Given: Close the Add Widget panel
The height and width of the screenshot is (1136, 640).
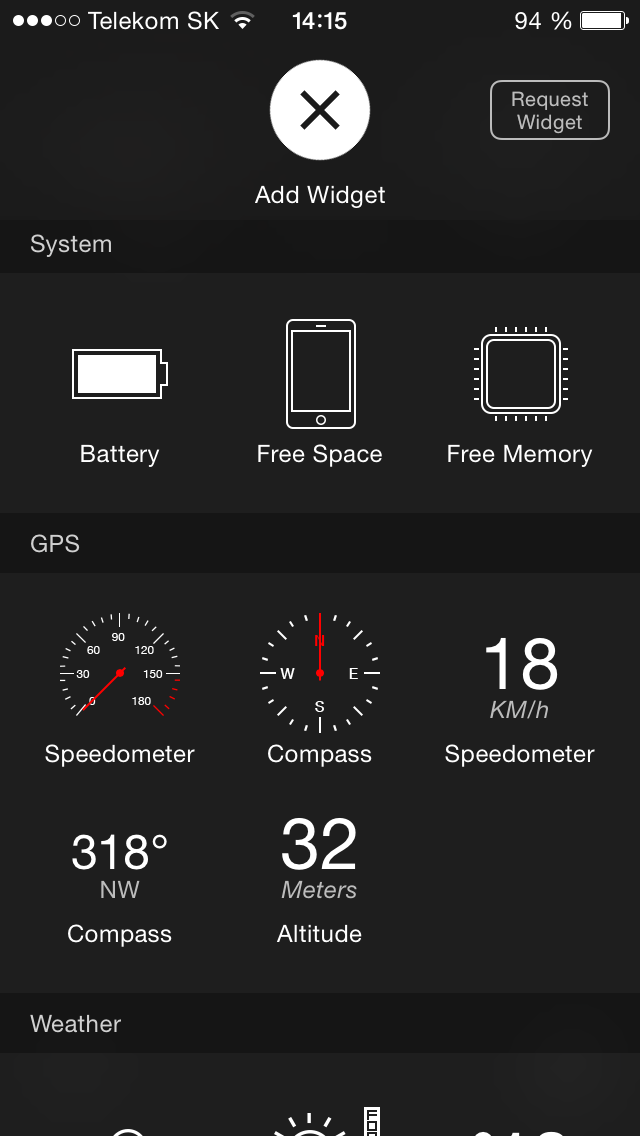Looking at the screenshot, I should pos(320,110).
